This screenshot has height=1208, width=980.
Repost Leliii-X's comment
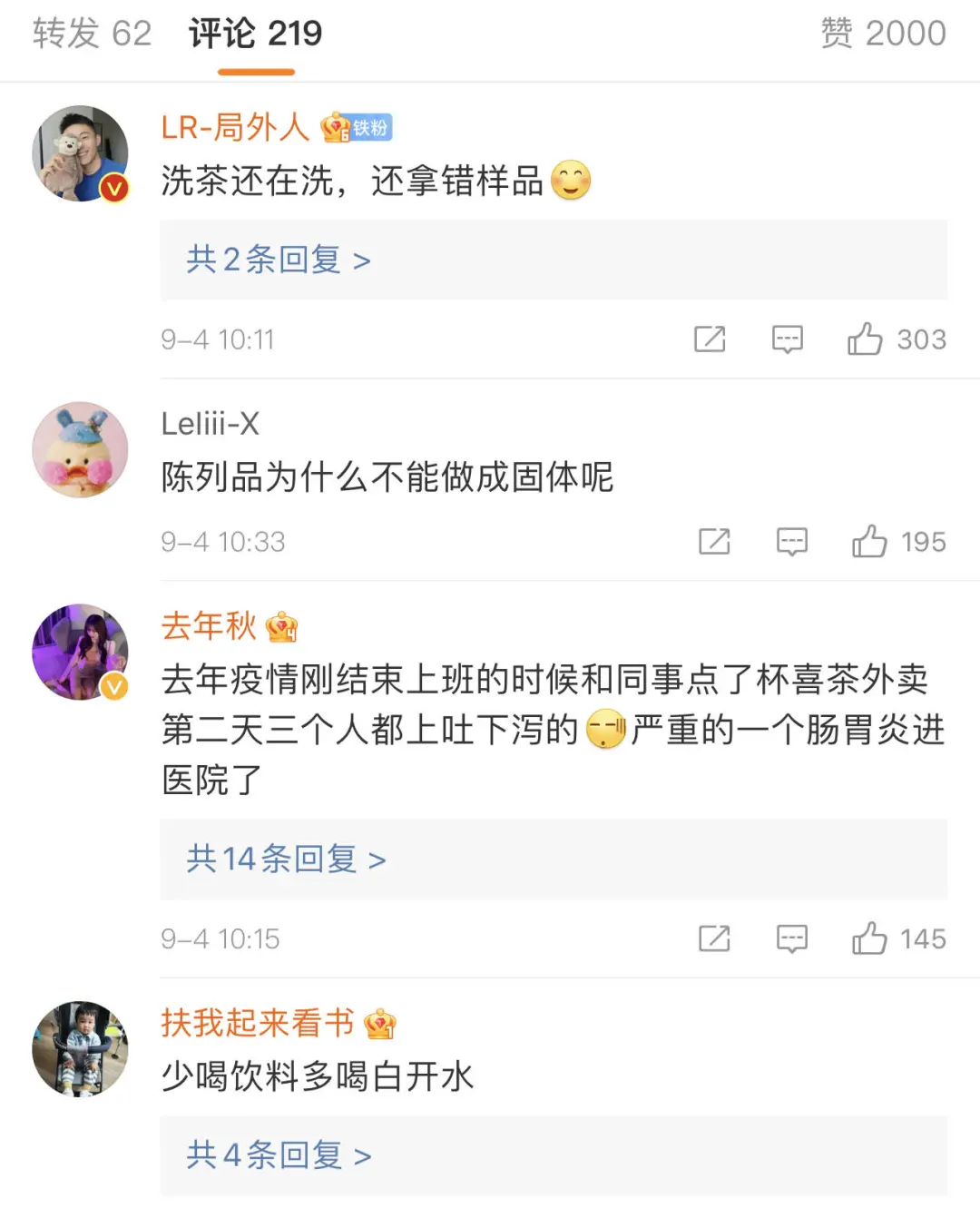pyautogui.click(x=714, y=542)
